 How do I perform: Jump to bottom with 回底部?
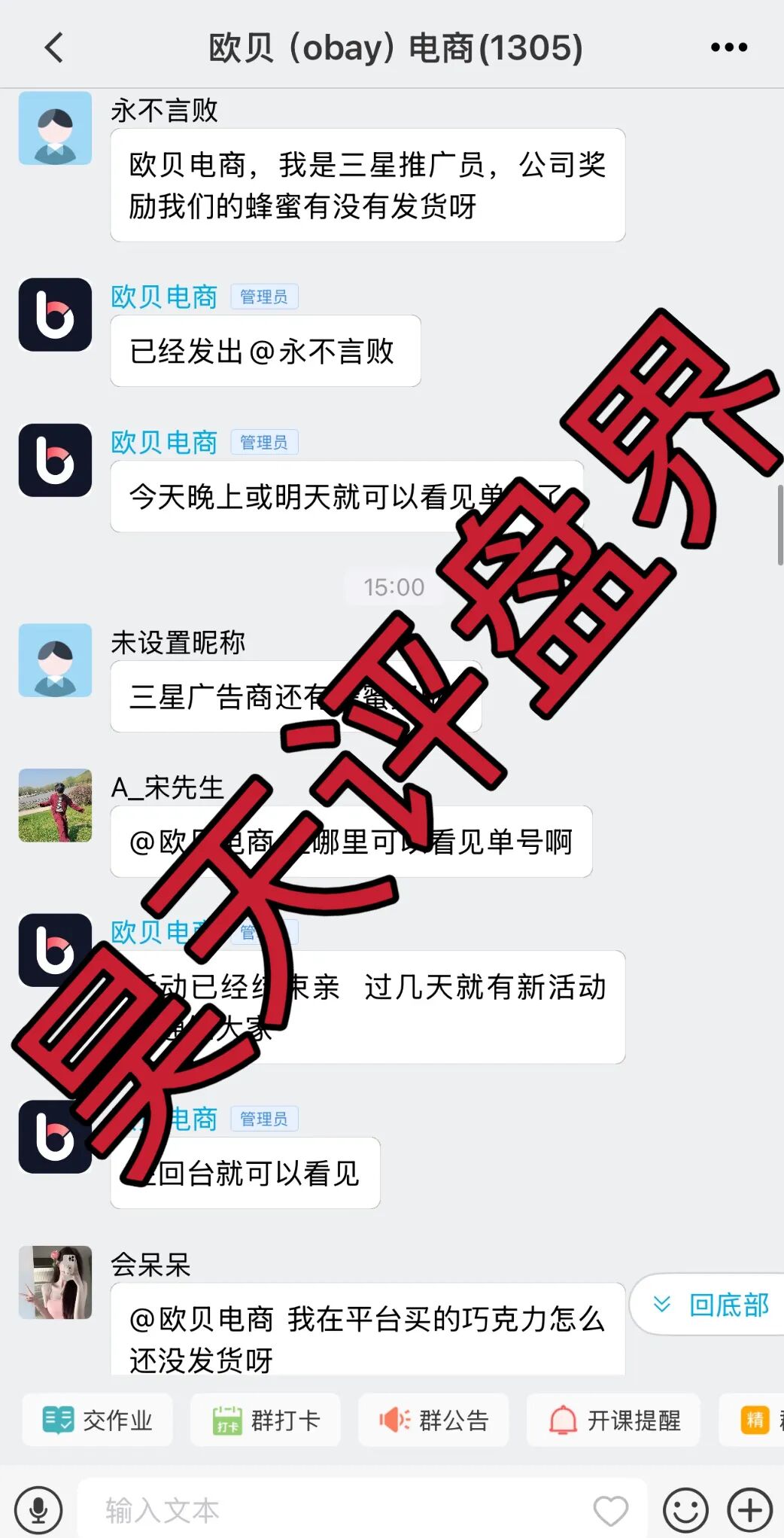click(711, 1305)
